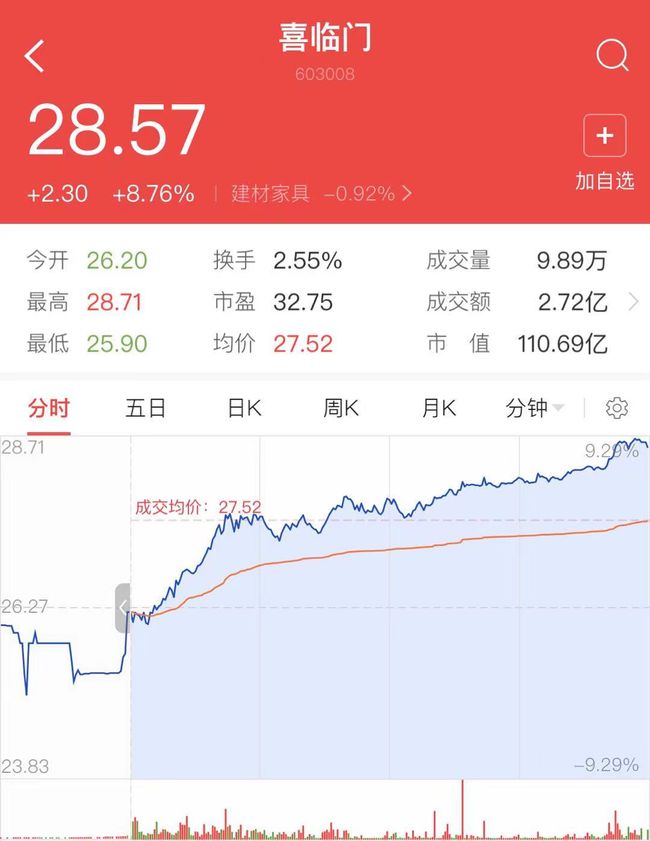Open chart settings gear icon

click(x=617, y=408)
